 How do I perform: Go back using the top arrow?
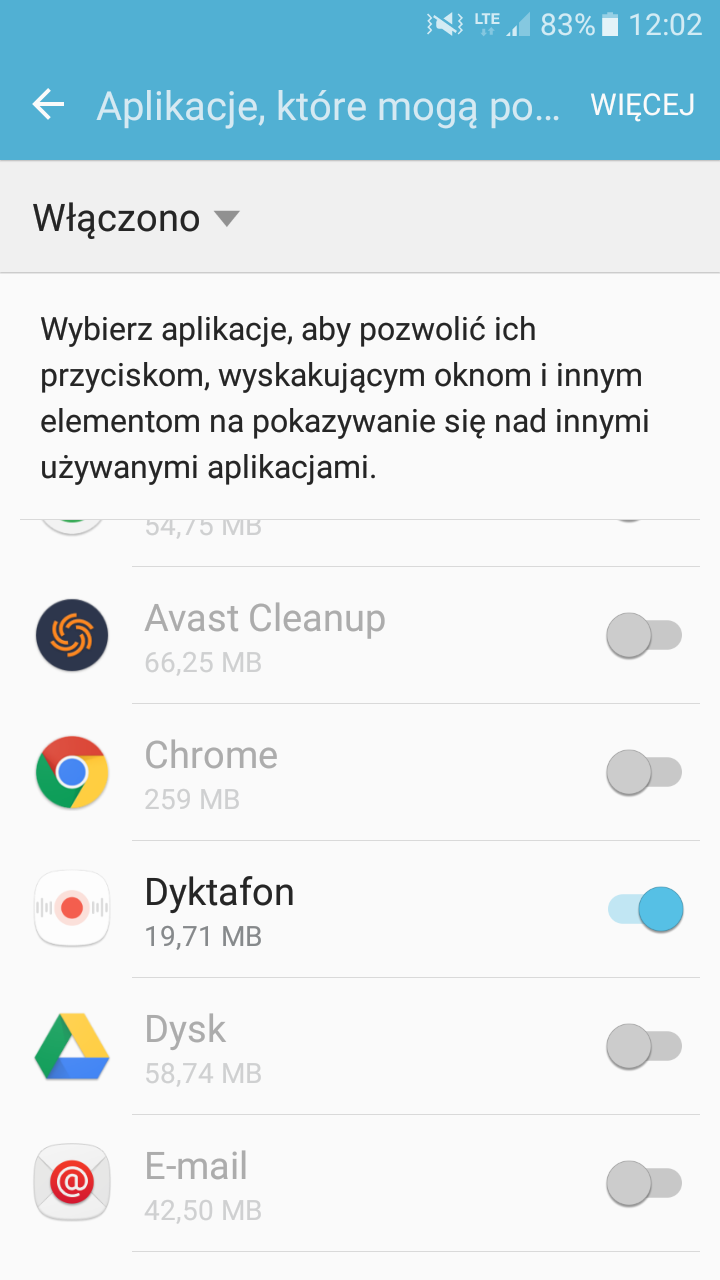(x=48, y=104)
